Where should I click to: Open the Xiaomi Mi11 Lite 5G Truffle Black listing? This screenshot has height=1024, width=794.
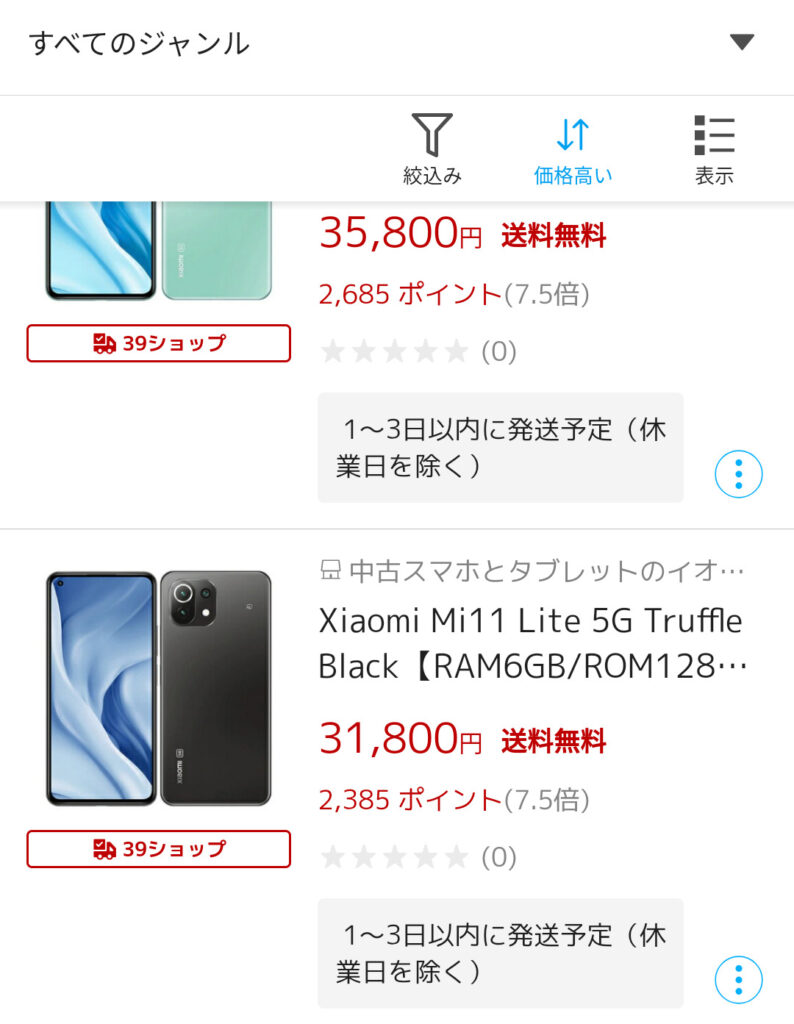click(x=531, y=642)
